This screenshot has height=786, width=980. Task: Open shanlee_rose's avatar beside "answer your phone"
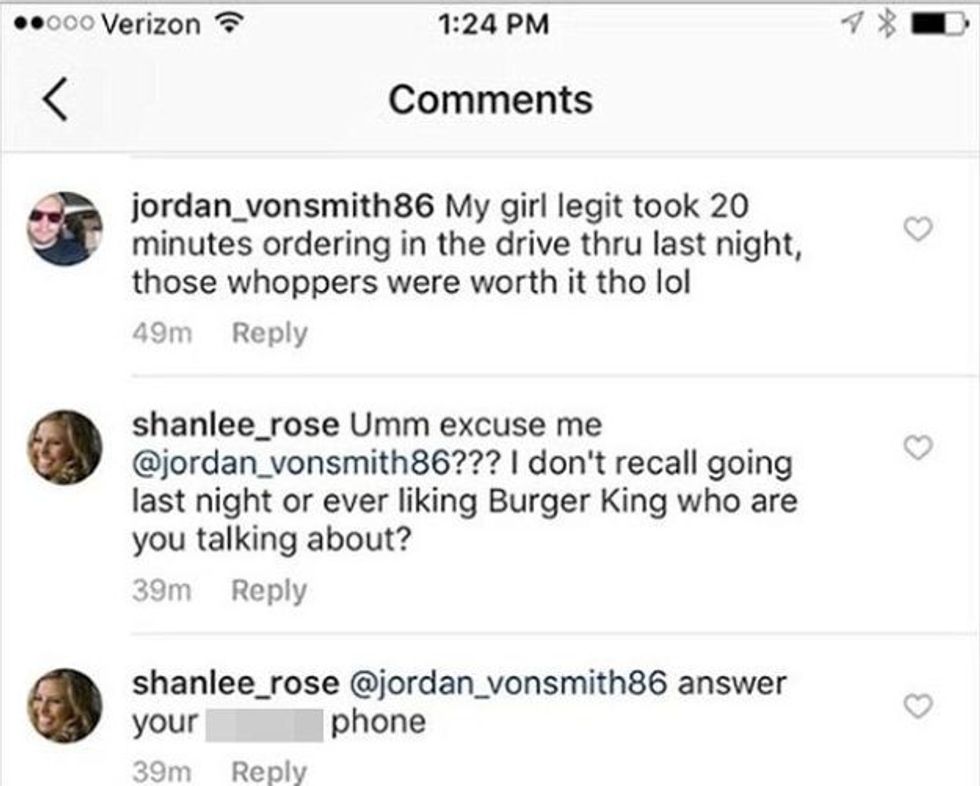tap(64, 705)
